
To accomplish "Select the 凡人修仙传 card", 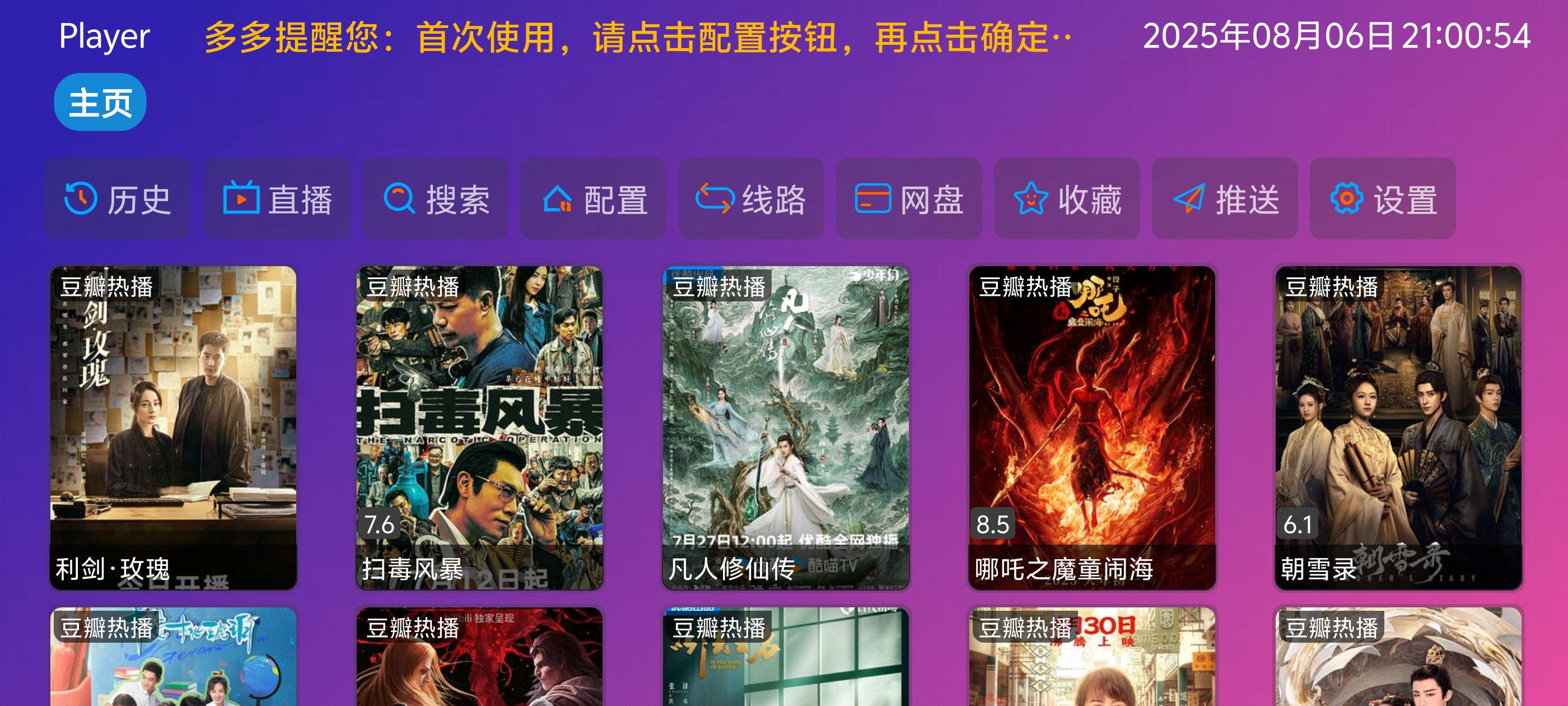I will coord(786,426).
